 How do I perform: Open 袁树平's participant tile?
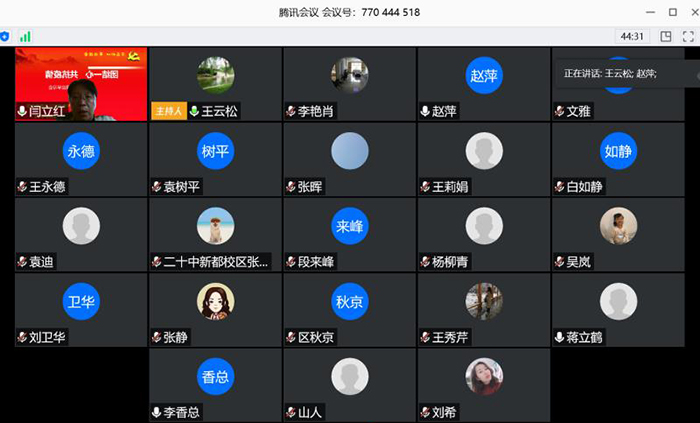pos(215,159)
